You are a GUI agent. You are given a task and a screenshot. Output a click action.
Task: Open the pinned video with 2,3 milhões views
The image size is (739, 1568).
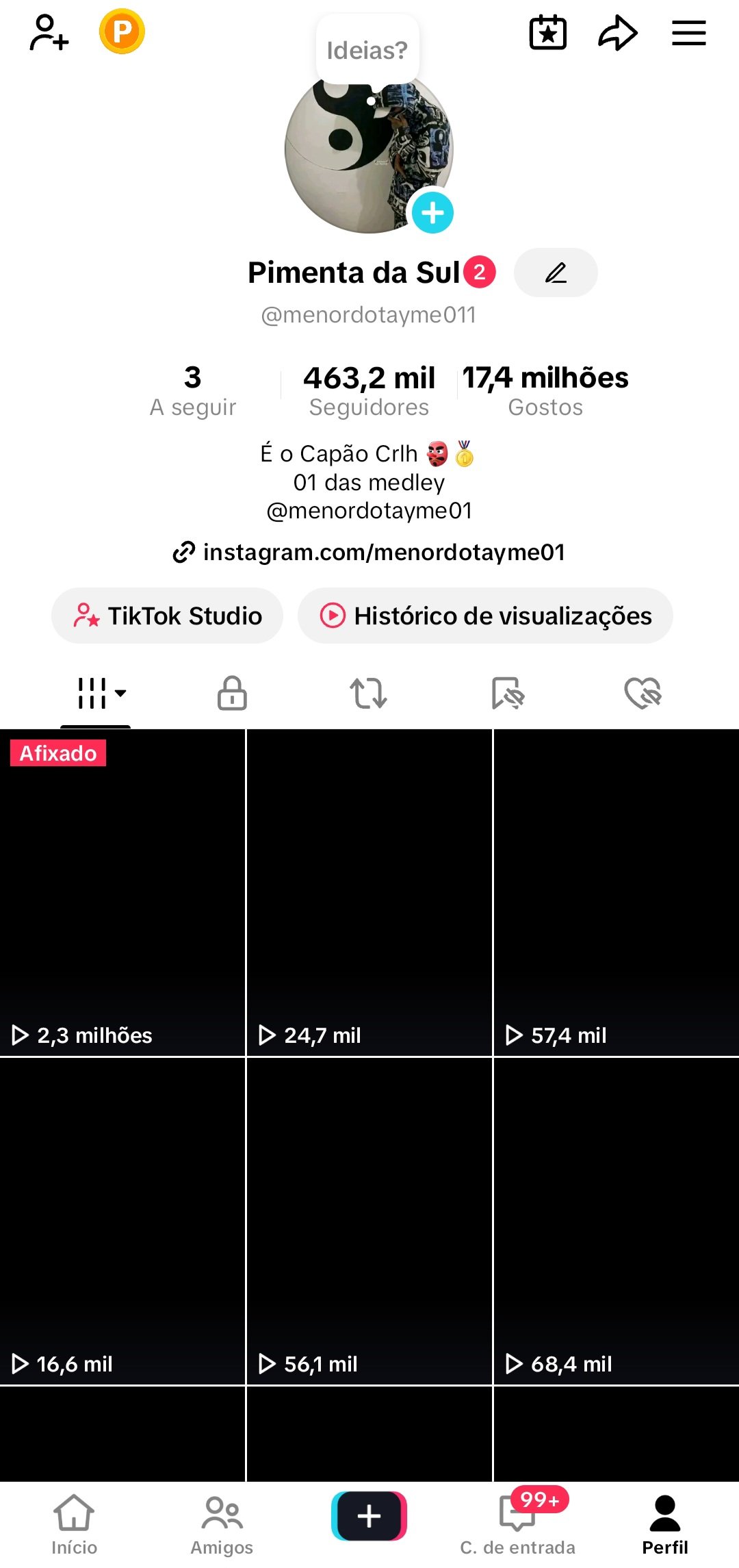coord(122,892)
